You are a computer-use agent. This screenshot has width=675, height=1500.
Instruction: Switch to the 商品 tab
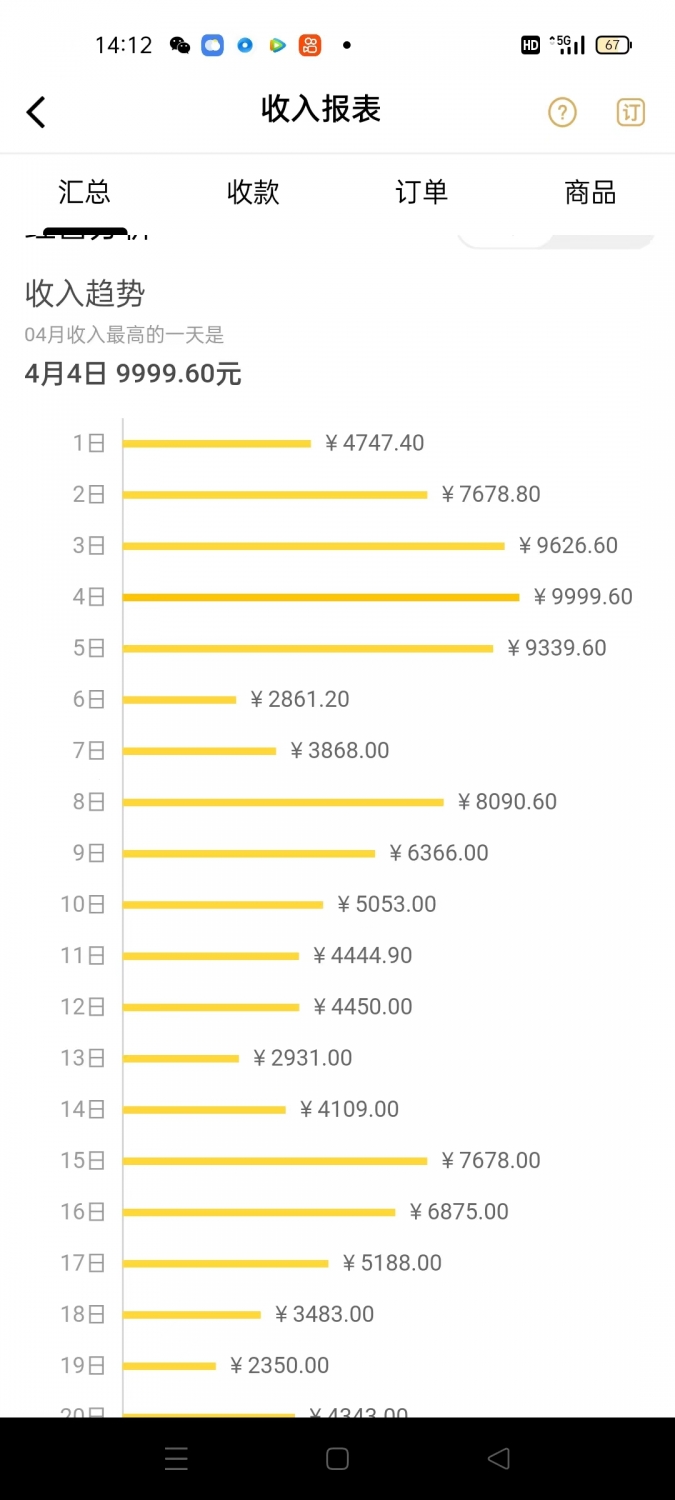[590, 192]
